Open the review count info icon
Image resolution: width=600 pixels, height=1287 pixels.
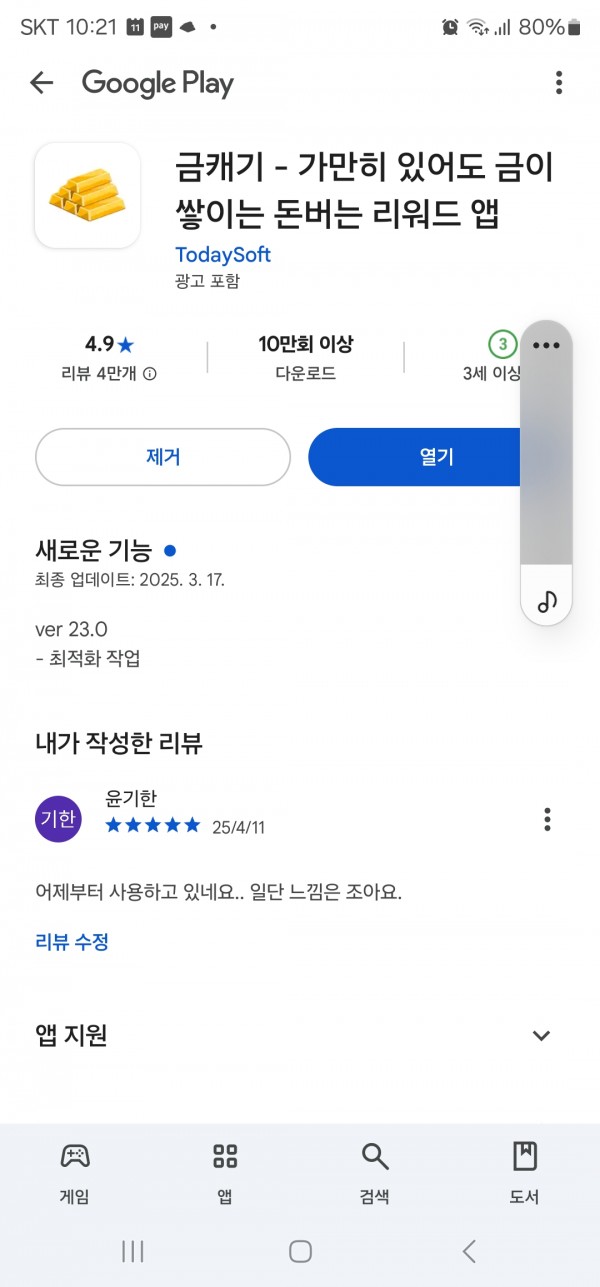point(150,374)
